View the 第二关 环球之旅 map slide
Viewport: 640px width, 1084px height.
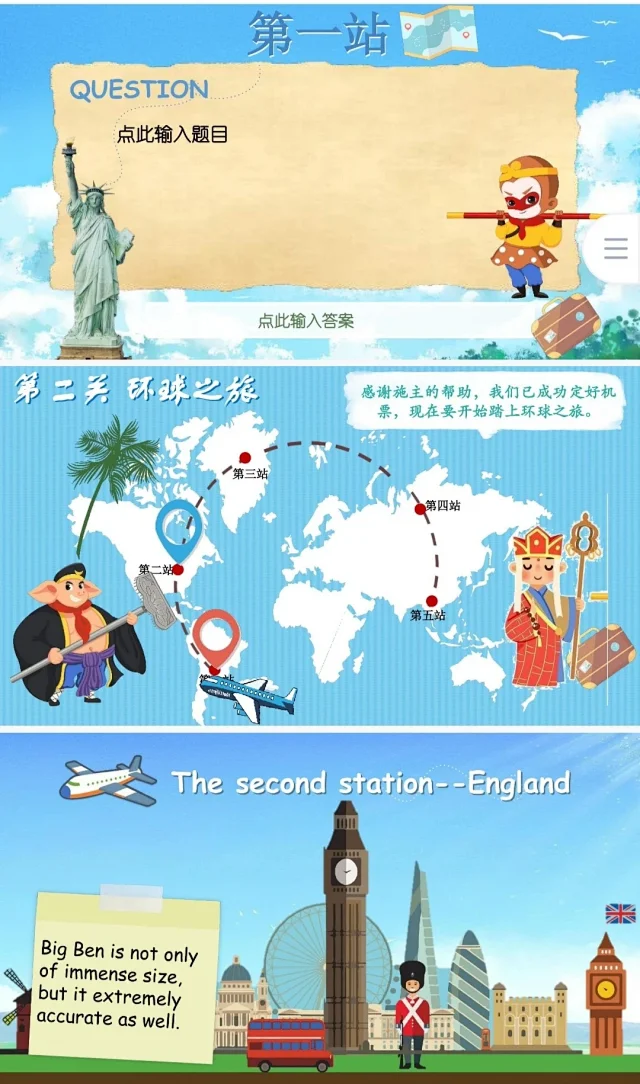click(x=320, y=545)
